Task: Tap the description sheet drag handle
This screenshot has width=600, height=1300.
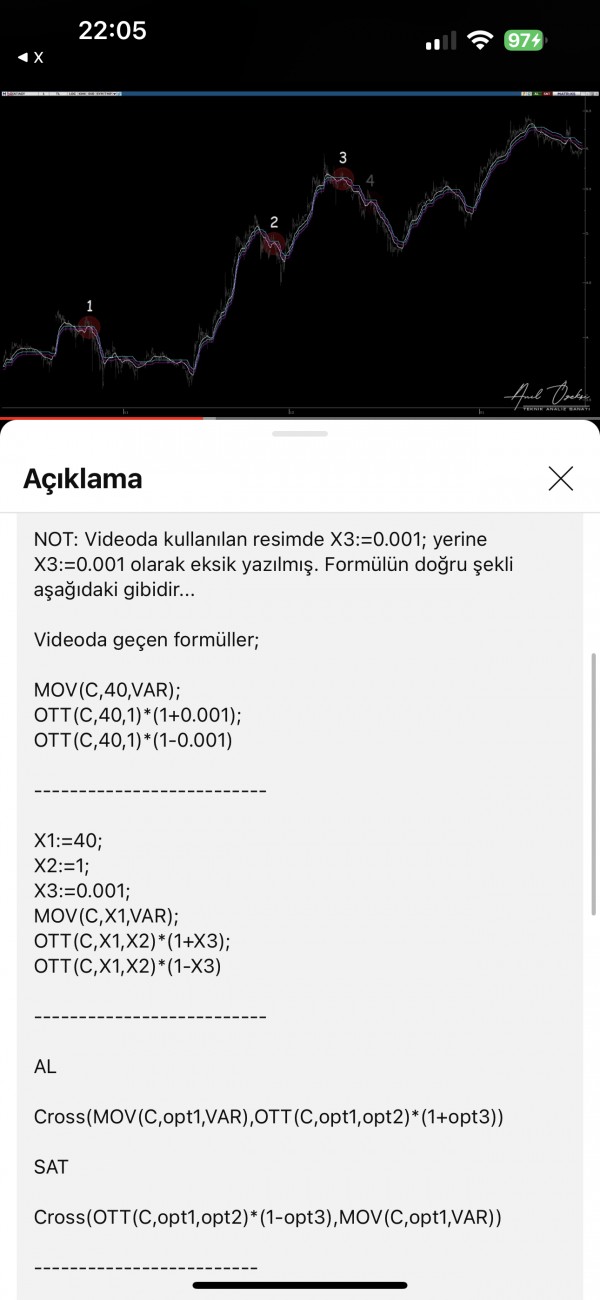Action: click(x=300, y=434)
